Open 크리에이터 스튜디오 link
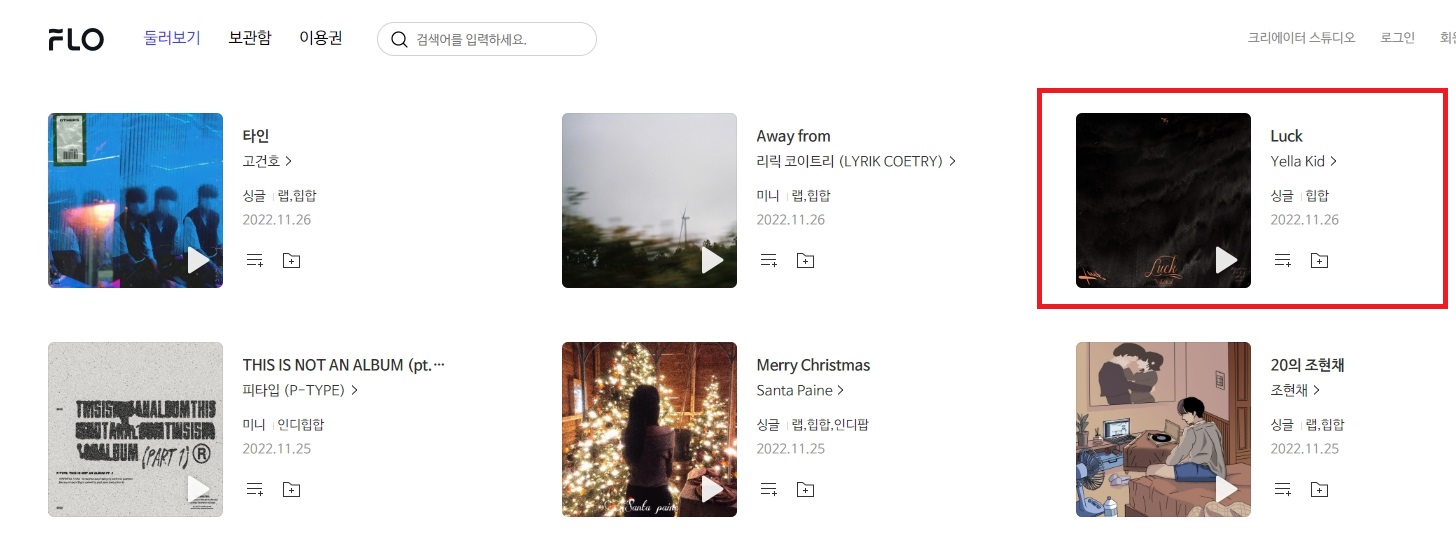 (x=1301, y=38)
